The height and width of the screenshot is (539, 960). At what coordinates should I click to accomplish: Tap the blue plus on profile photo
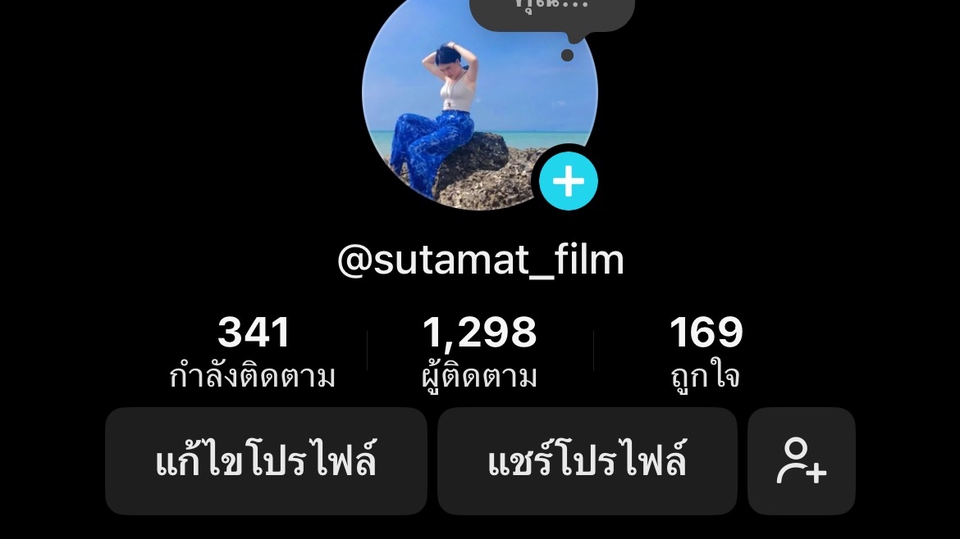568,182
